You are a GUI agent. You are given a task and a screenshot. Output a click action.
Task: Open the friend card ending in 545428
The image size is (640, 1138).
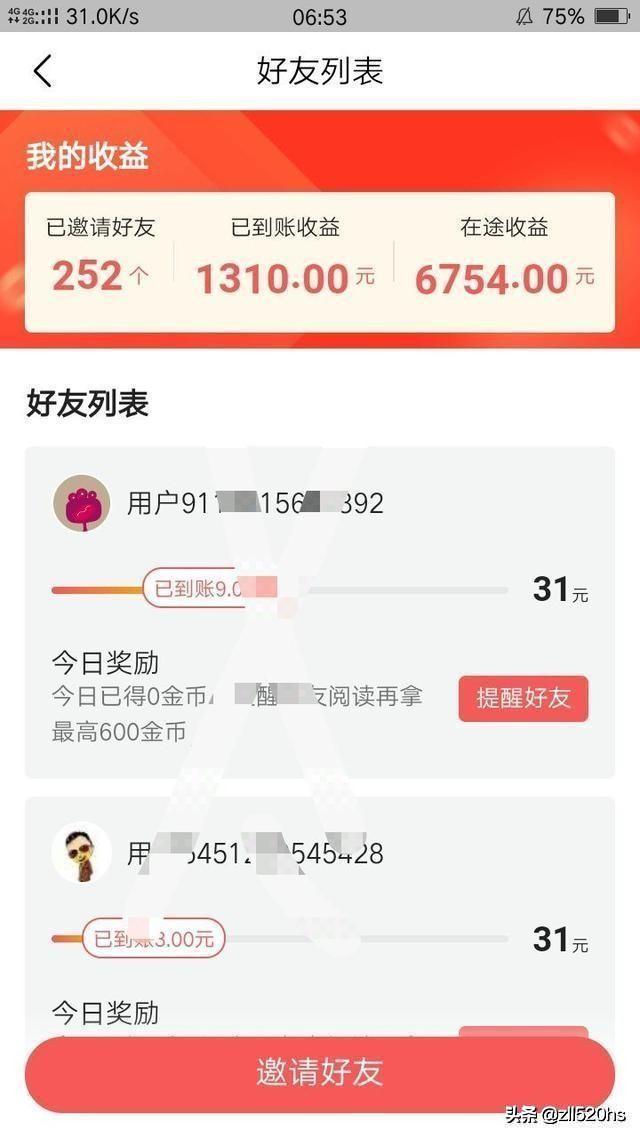320,917
